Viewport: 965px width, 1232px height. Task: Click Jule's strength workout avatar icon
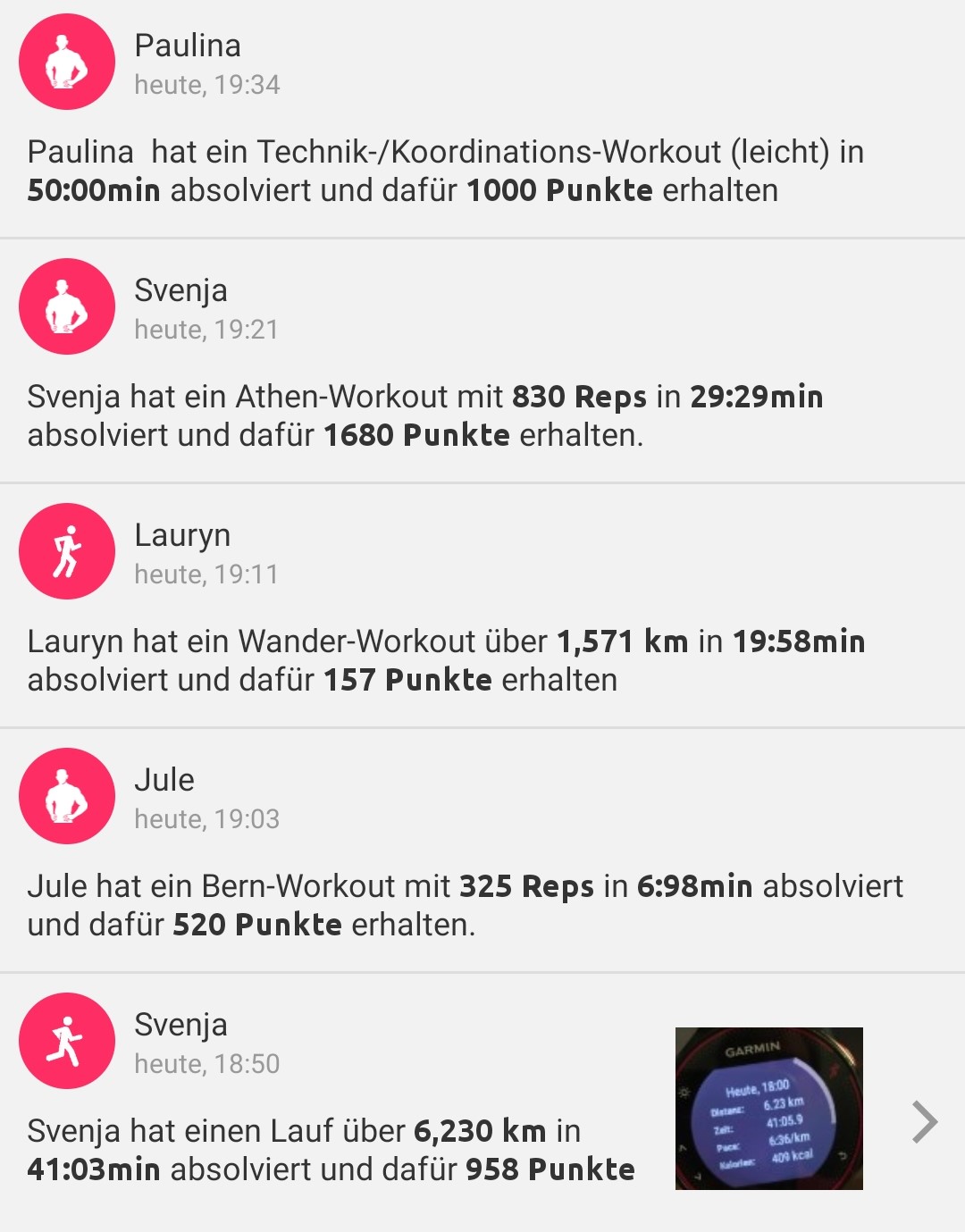pyautogui.click(x=67, y=796)
